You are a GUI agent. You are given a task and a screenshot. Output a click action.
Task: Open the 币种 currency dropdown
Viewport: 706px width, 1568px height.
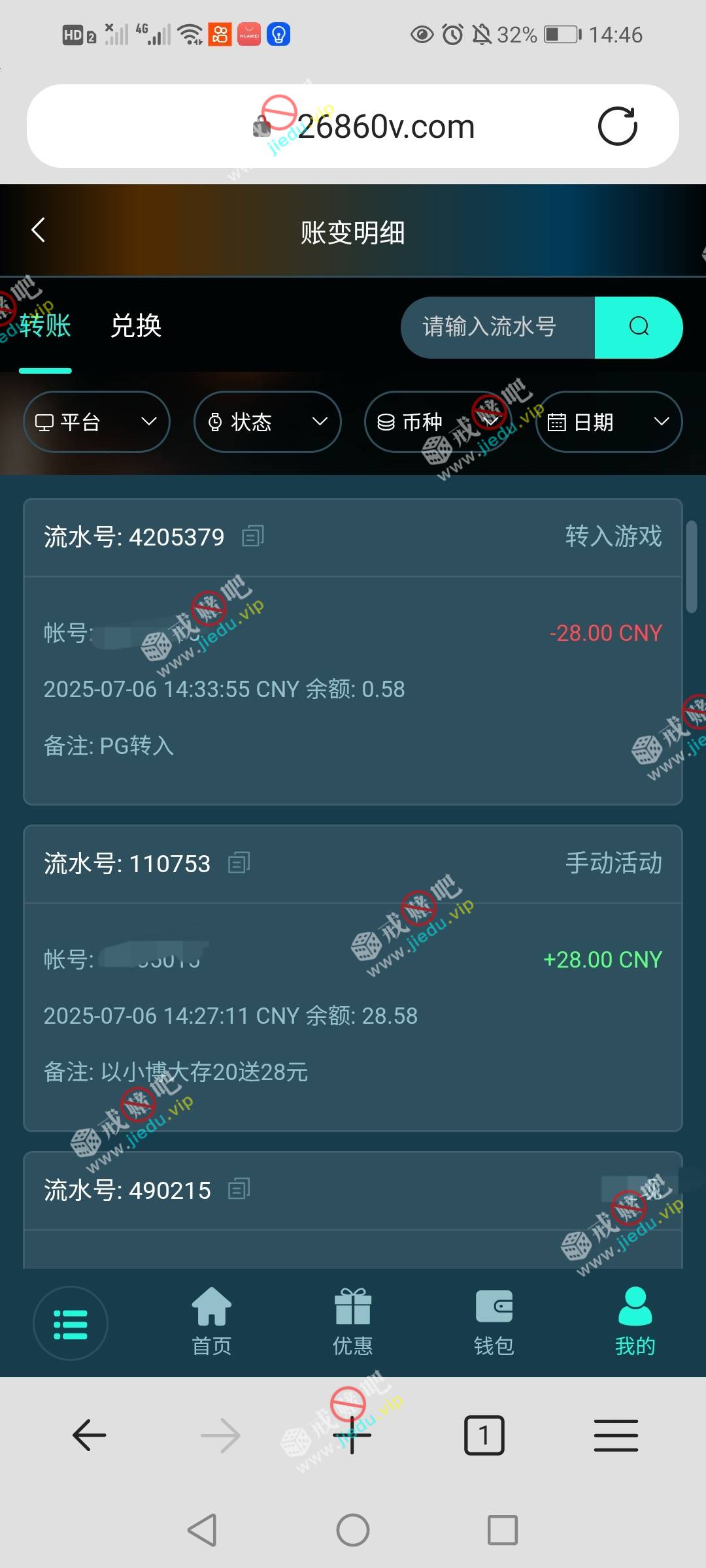click(438, 422)
